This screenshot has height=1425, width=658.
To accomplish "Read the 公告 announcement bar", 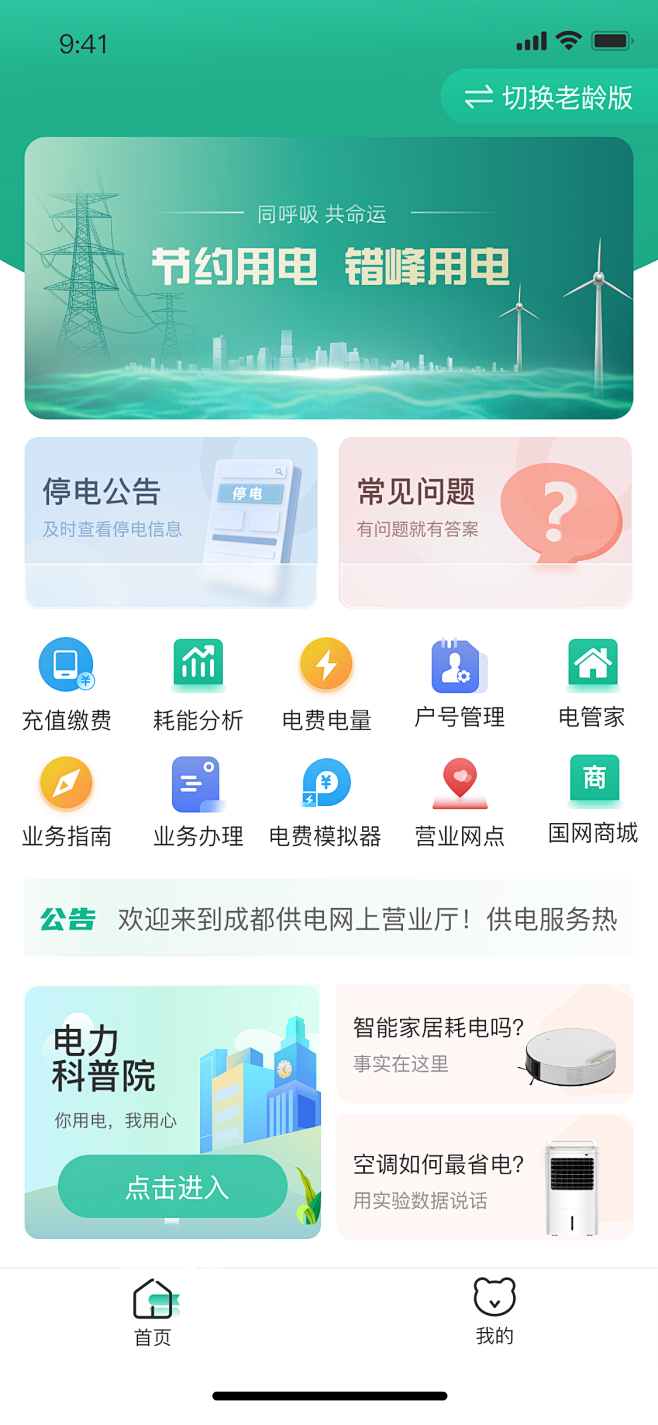I will point(329,919).
